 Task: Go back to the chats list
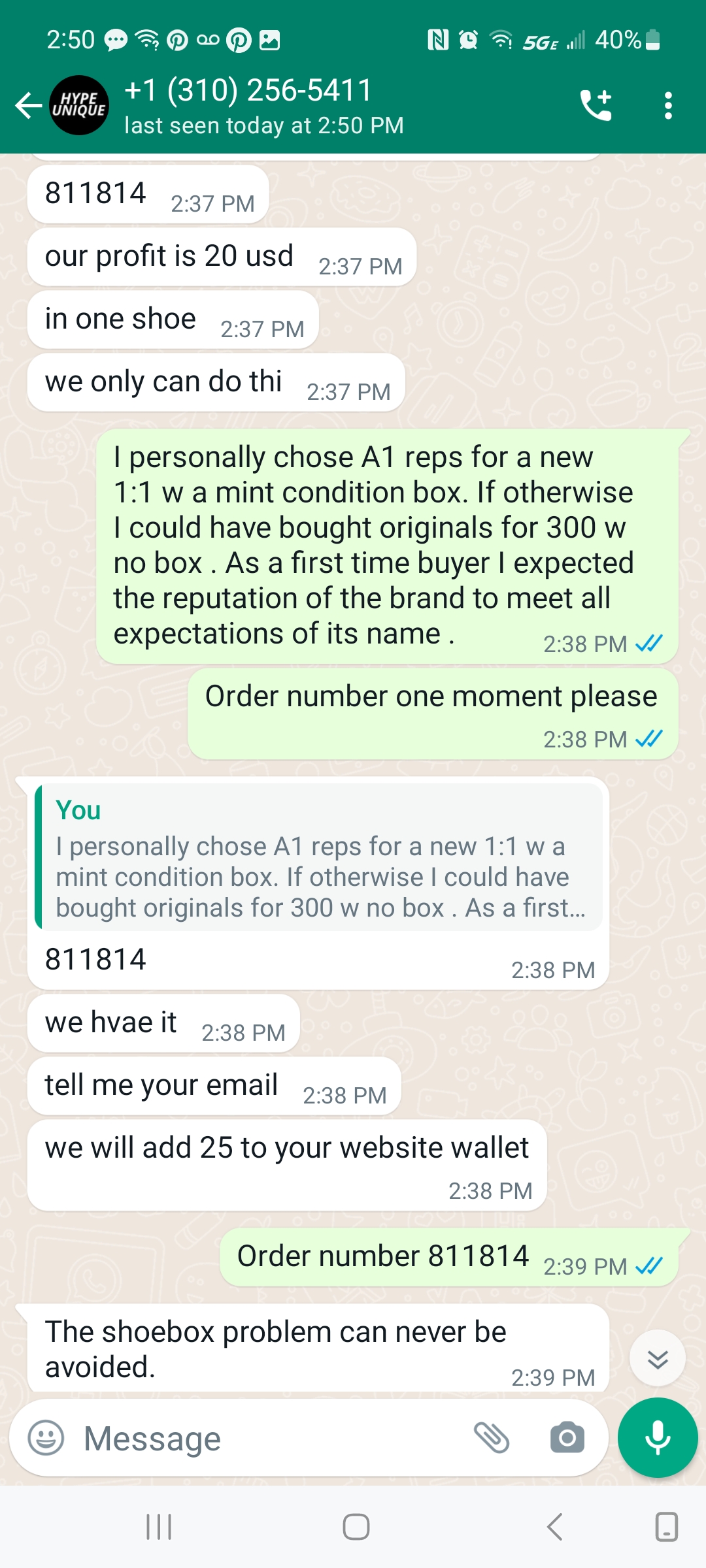[x=28, y=105]
